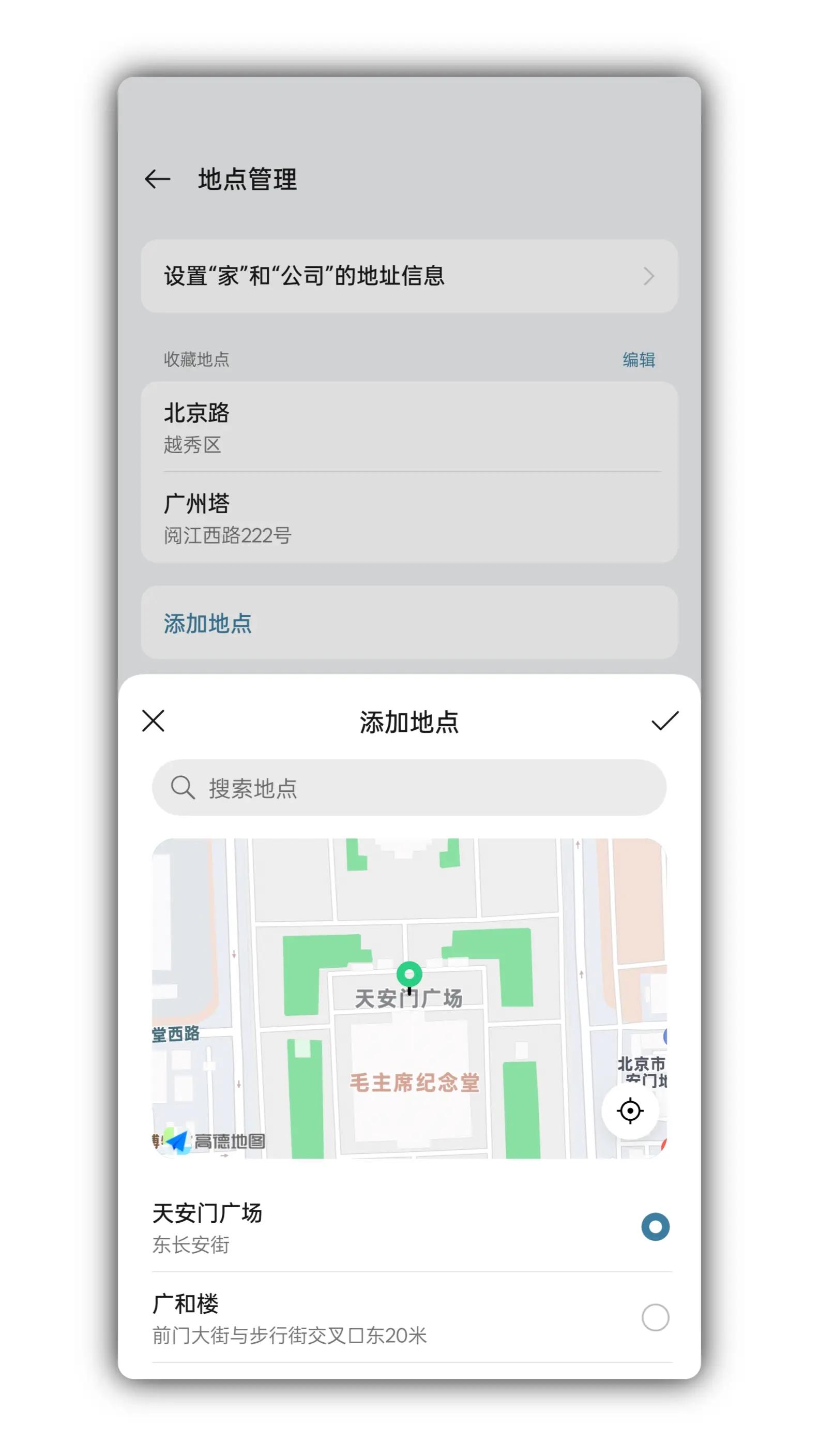Confirm the selected location with the checkmark

pos(665,721)
